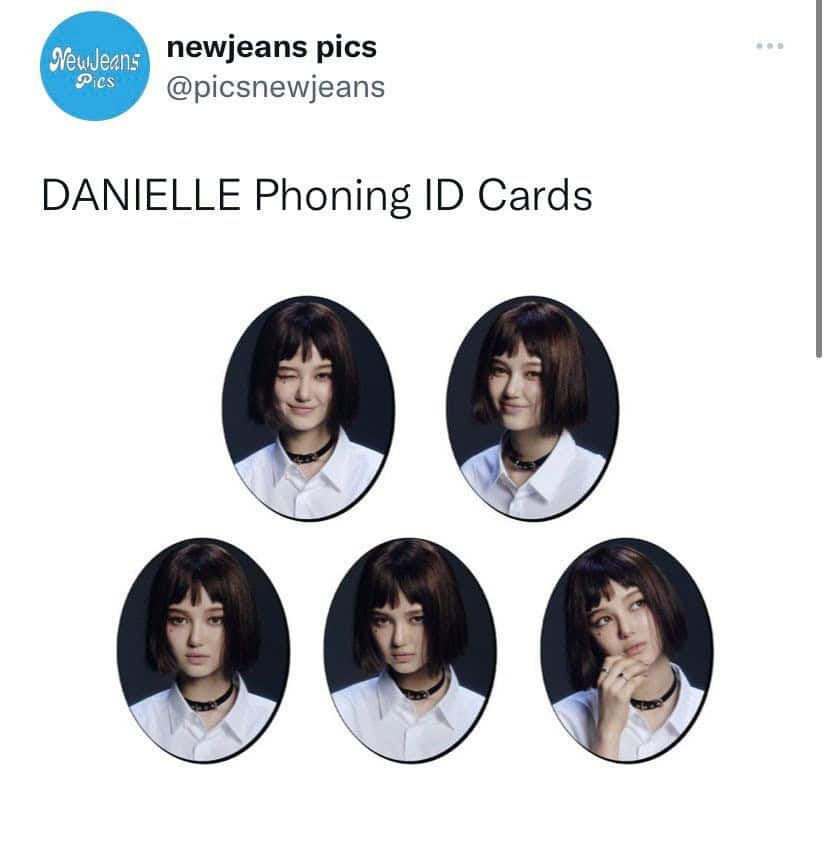Screen dimensions: 828x841
Task: View the attached ID cards image full screen
Action: pyautogui.click(x=414, y=530)
